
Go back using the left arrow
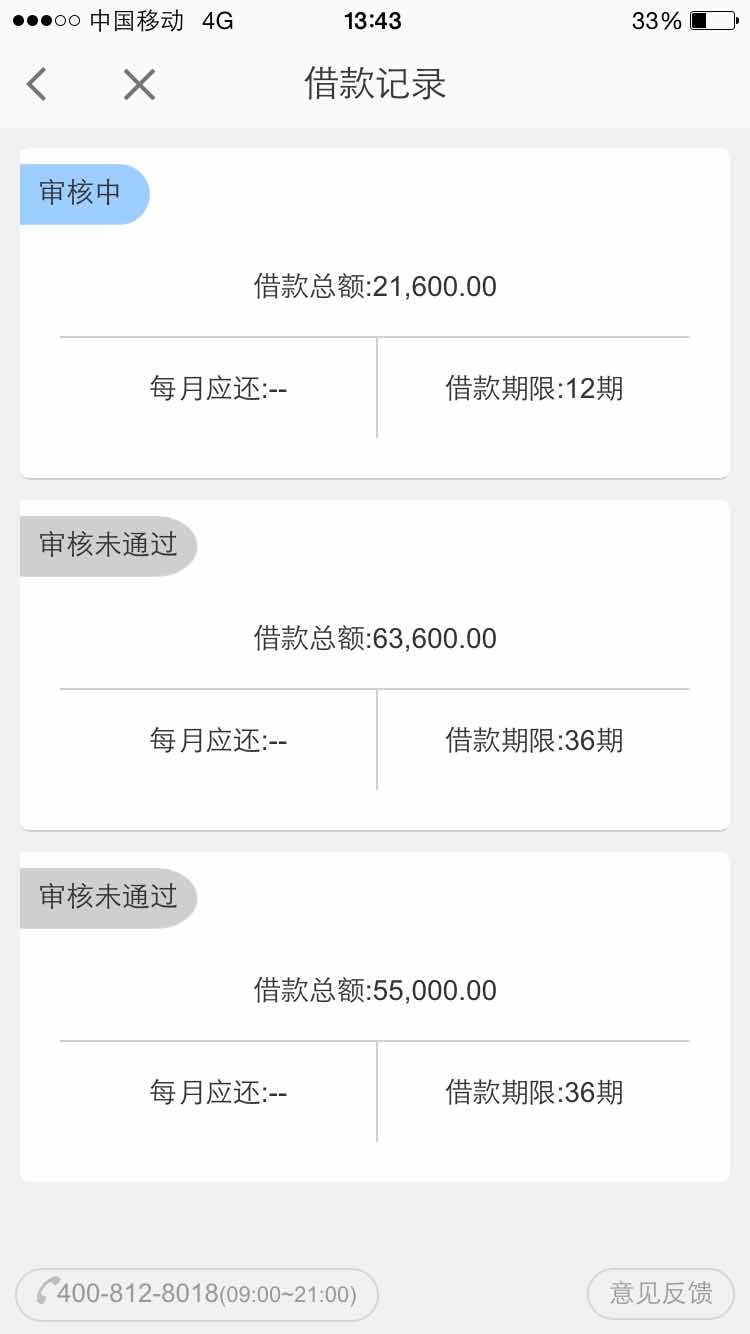click(x=37, y=85)
